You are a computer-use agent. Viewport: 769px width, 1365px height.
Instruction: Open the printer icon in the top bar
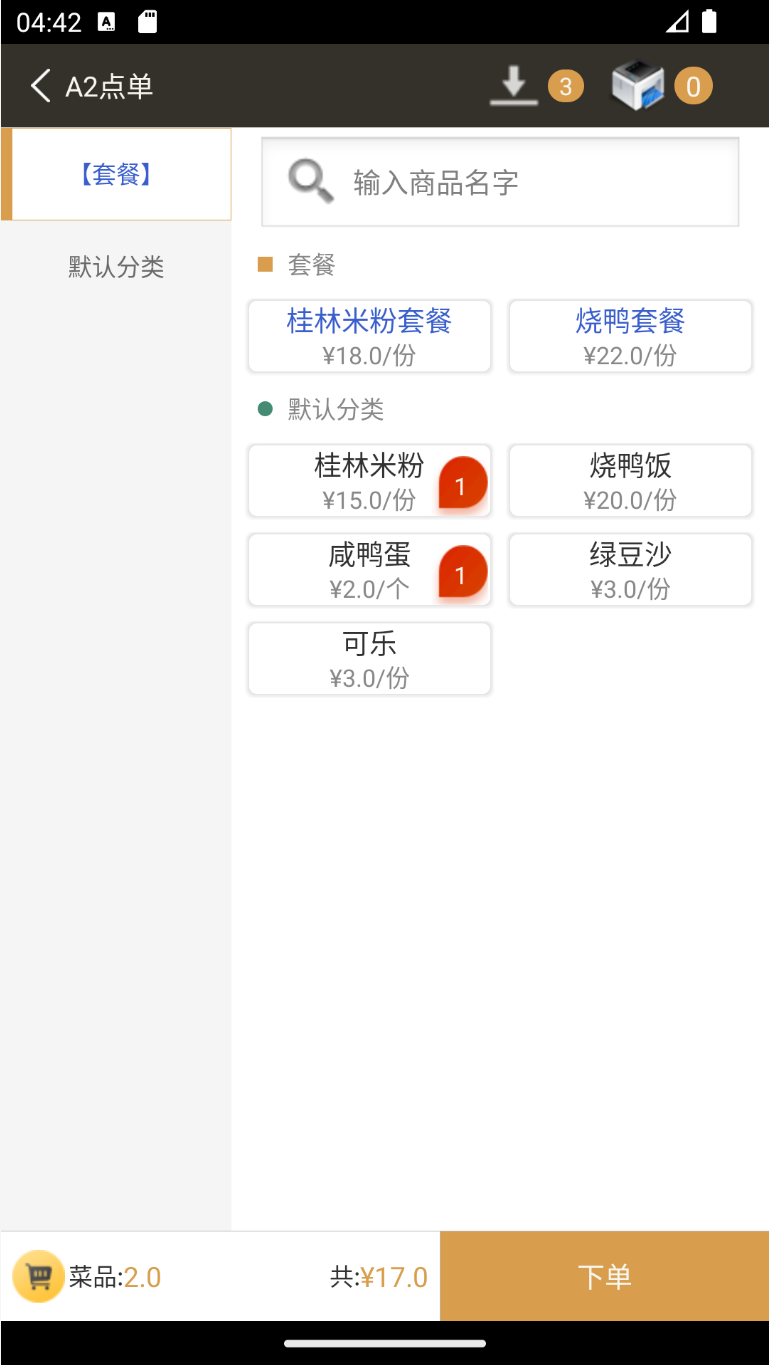pos(637,85)
